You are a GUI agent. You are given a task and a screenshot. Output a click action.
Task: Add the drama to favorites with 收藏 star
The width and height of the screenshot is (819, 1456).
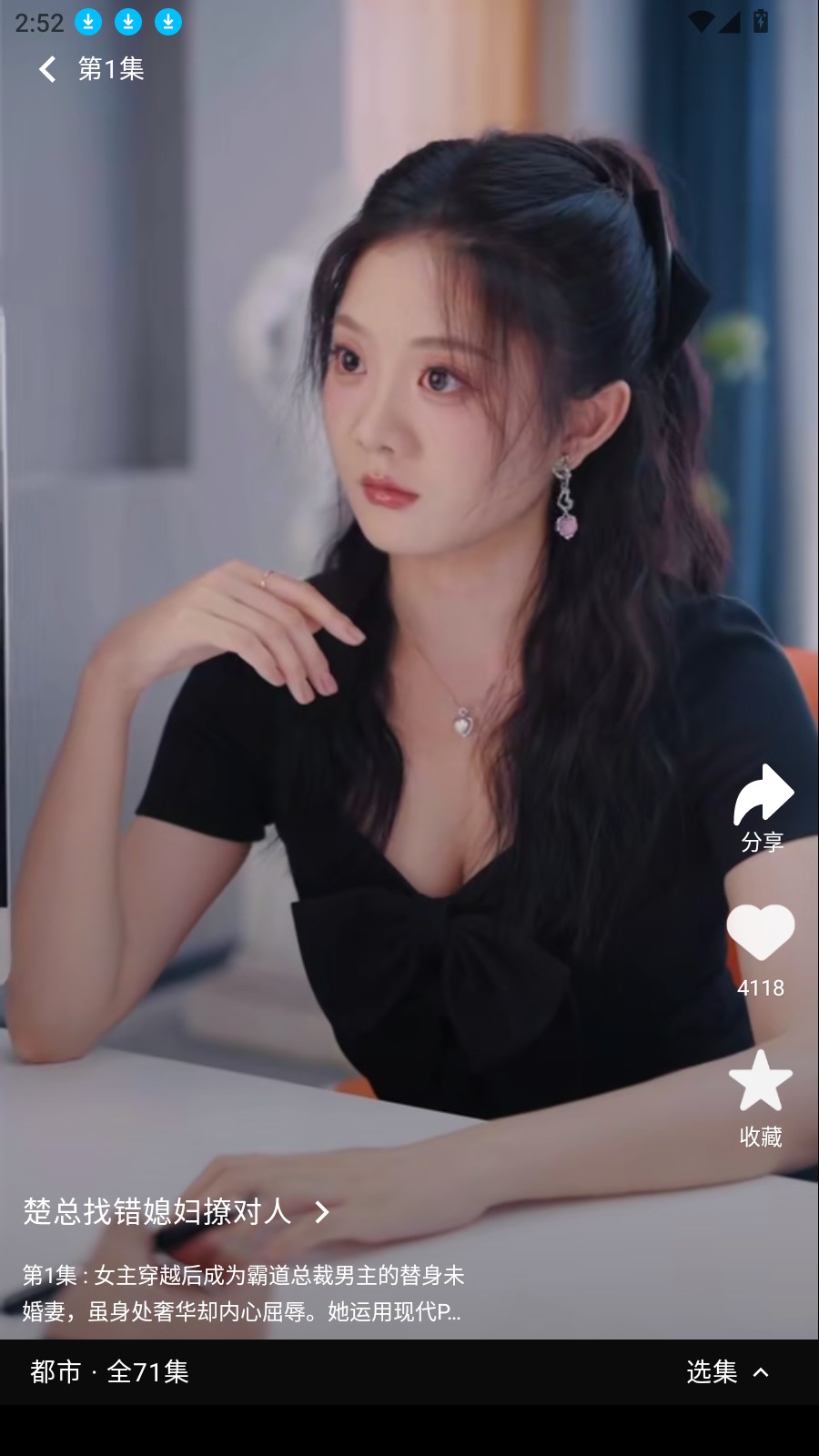(x=761, y=1083)
